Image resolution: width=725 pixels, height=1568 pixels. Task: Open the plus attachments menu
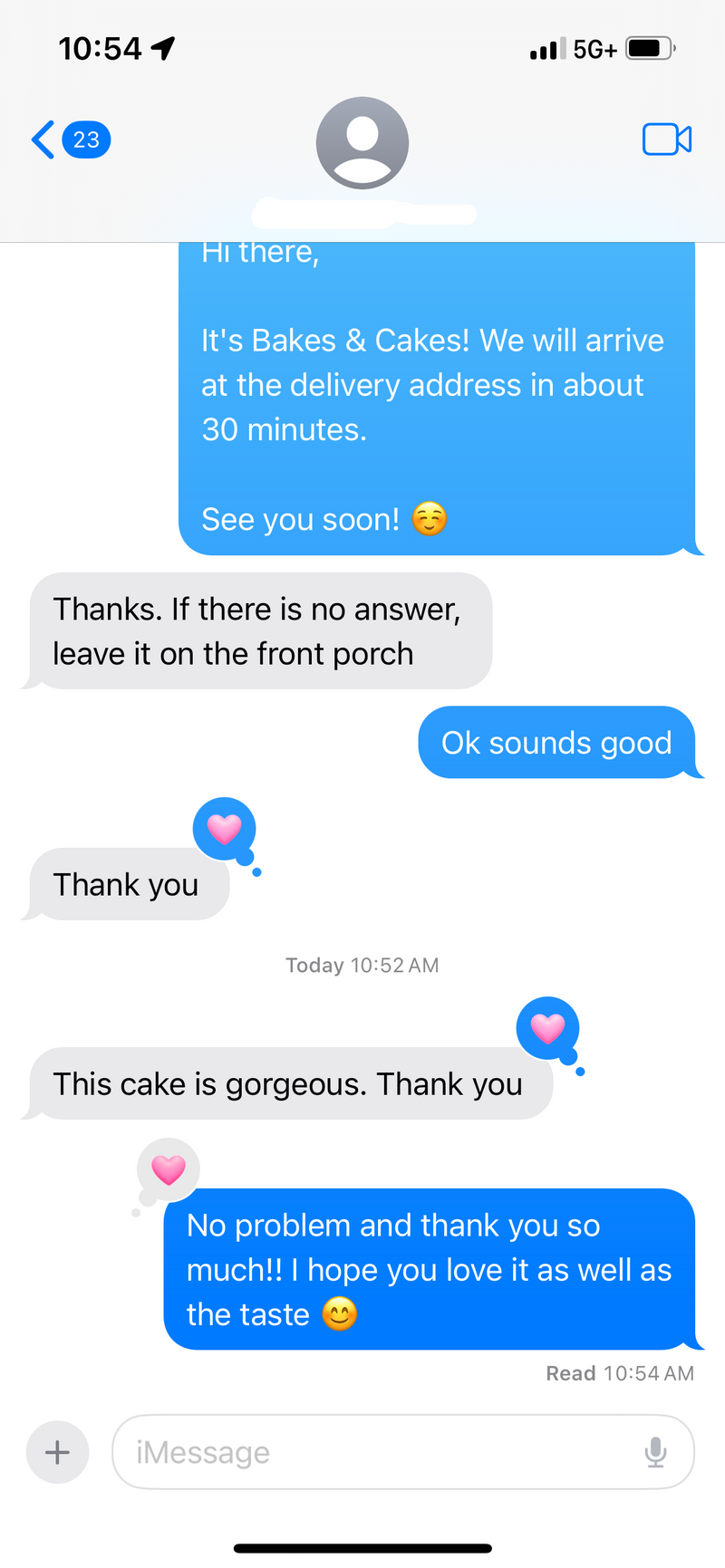pos(57,1452)
